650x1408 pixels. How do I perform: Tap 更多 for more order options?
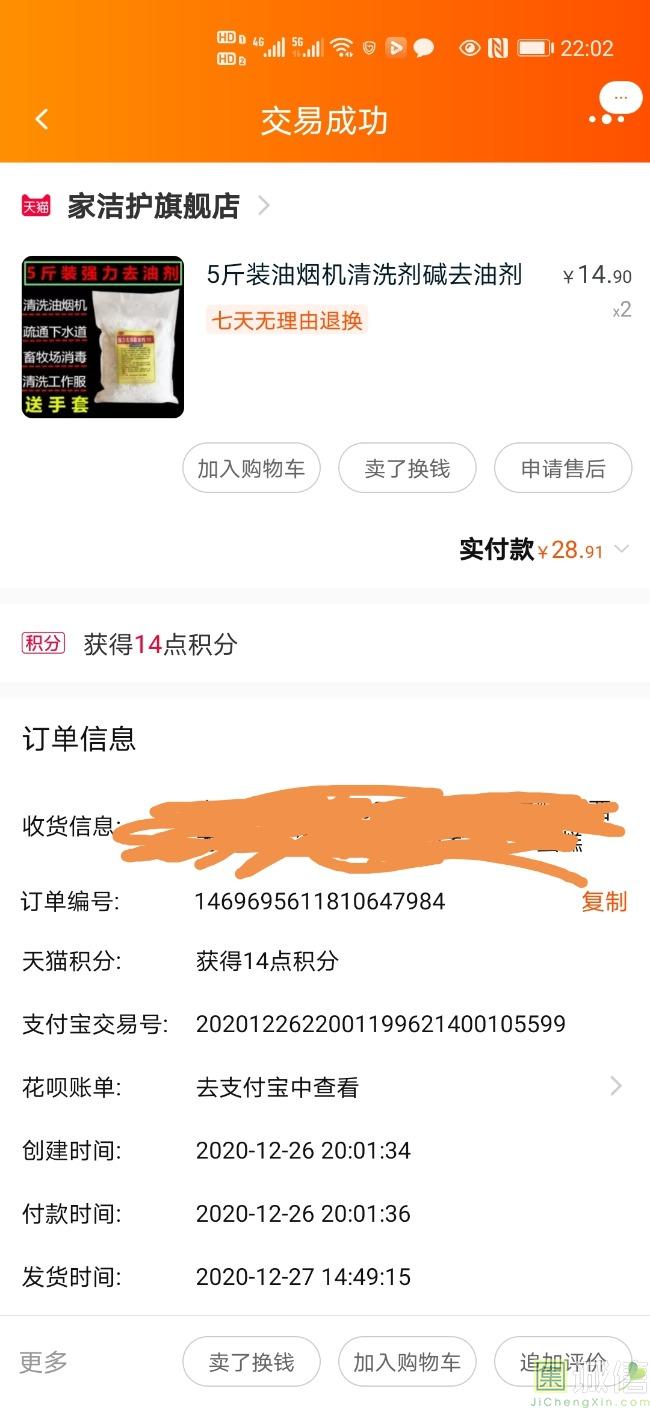coord(44,1361)
